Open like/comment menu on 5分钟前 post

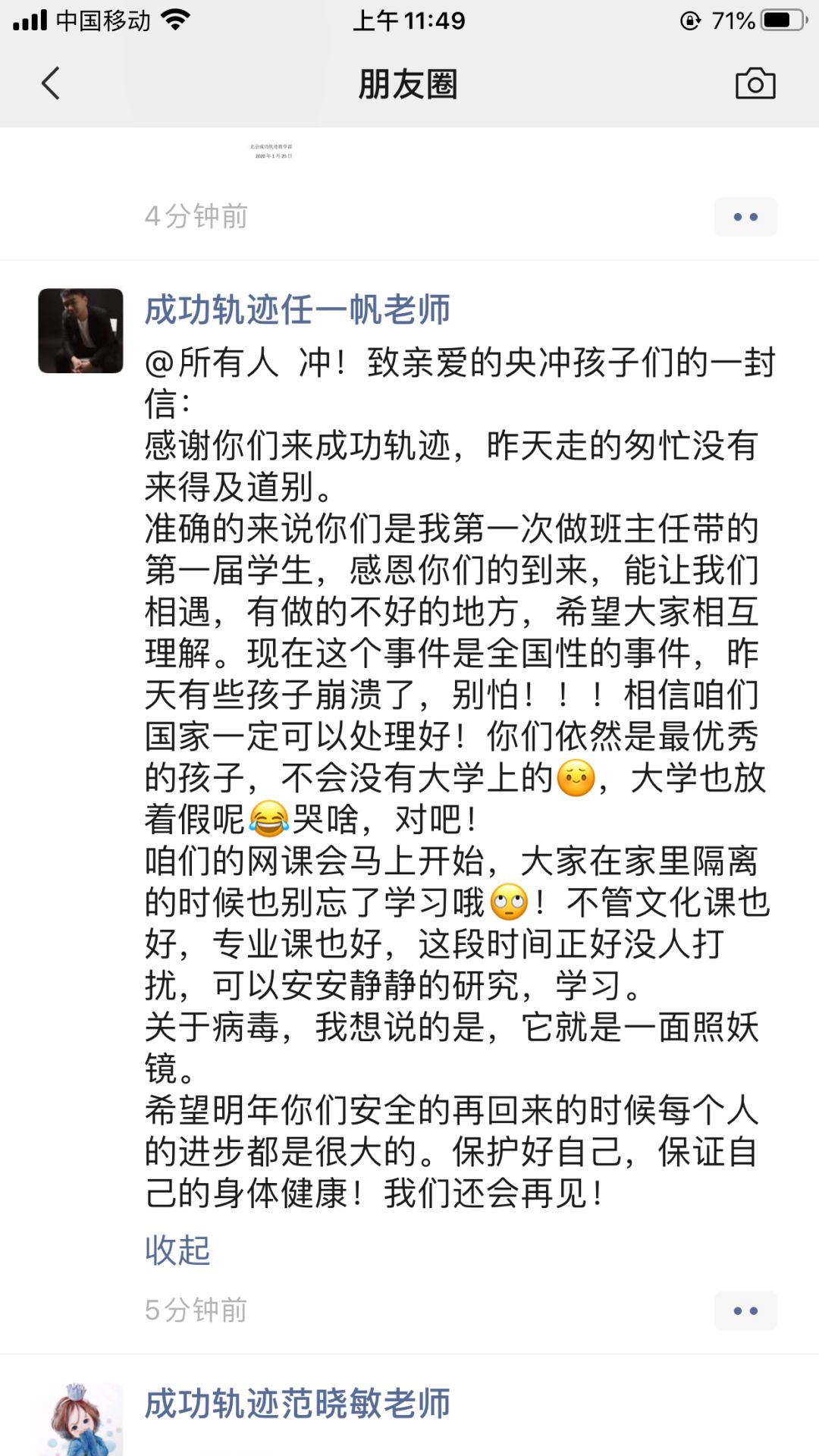pos(745,1310)
